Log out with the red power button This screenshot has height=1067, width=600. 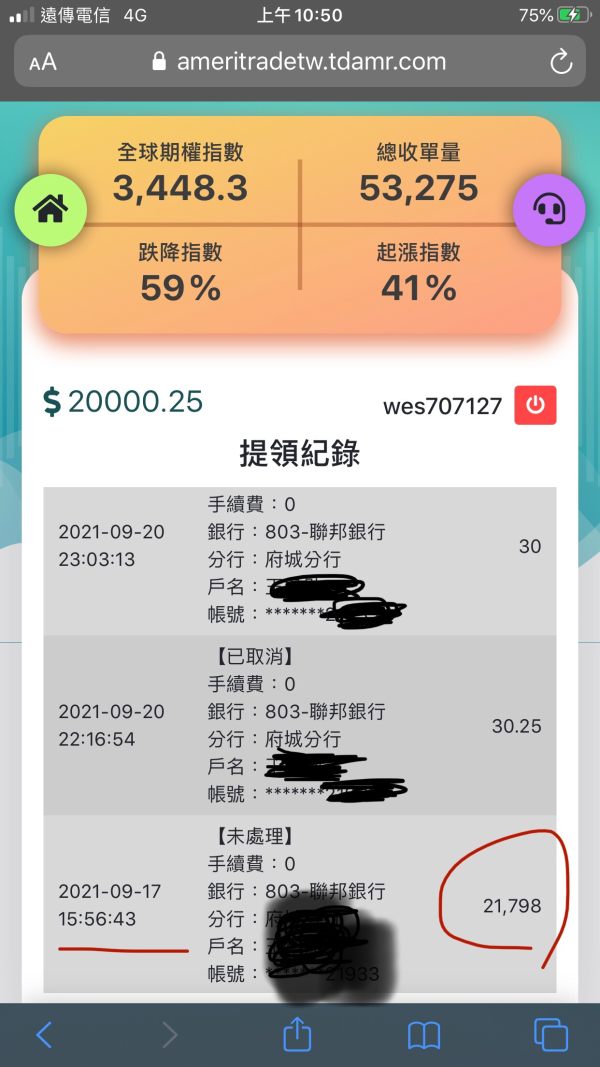pyautogui.click(x=535, y=405)
